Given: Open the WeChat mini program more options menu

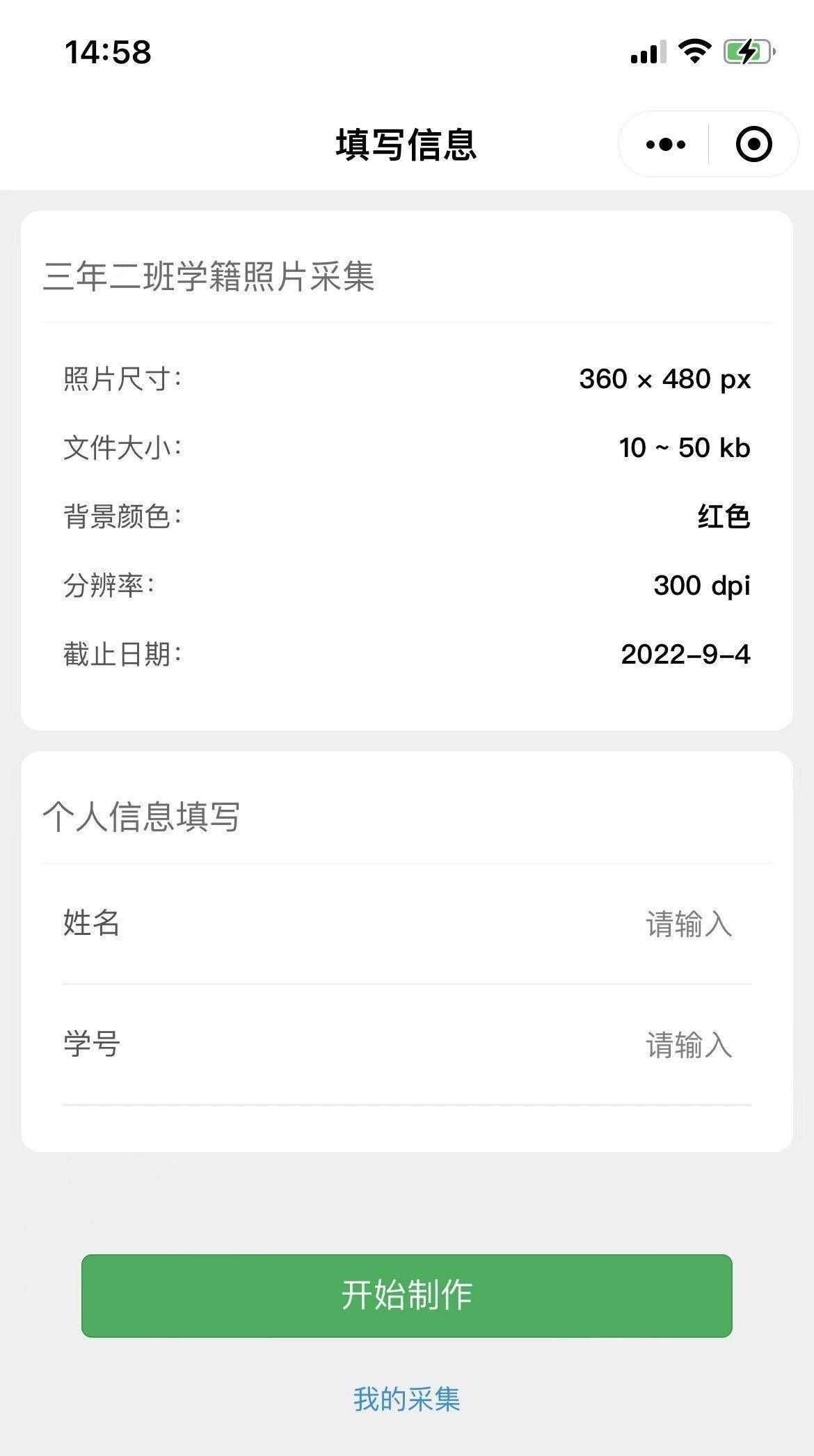Looking at the screenshot, I should 664,143.
